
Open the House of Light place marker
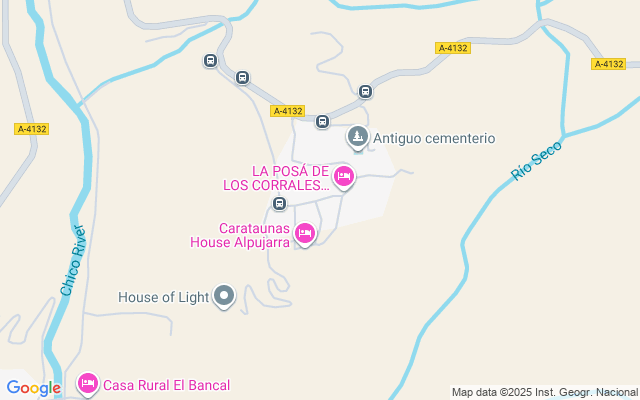click(225, 296)
